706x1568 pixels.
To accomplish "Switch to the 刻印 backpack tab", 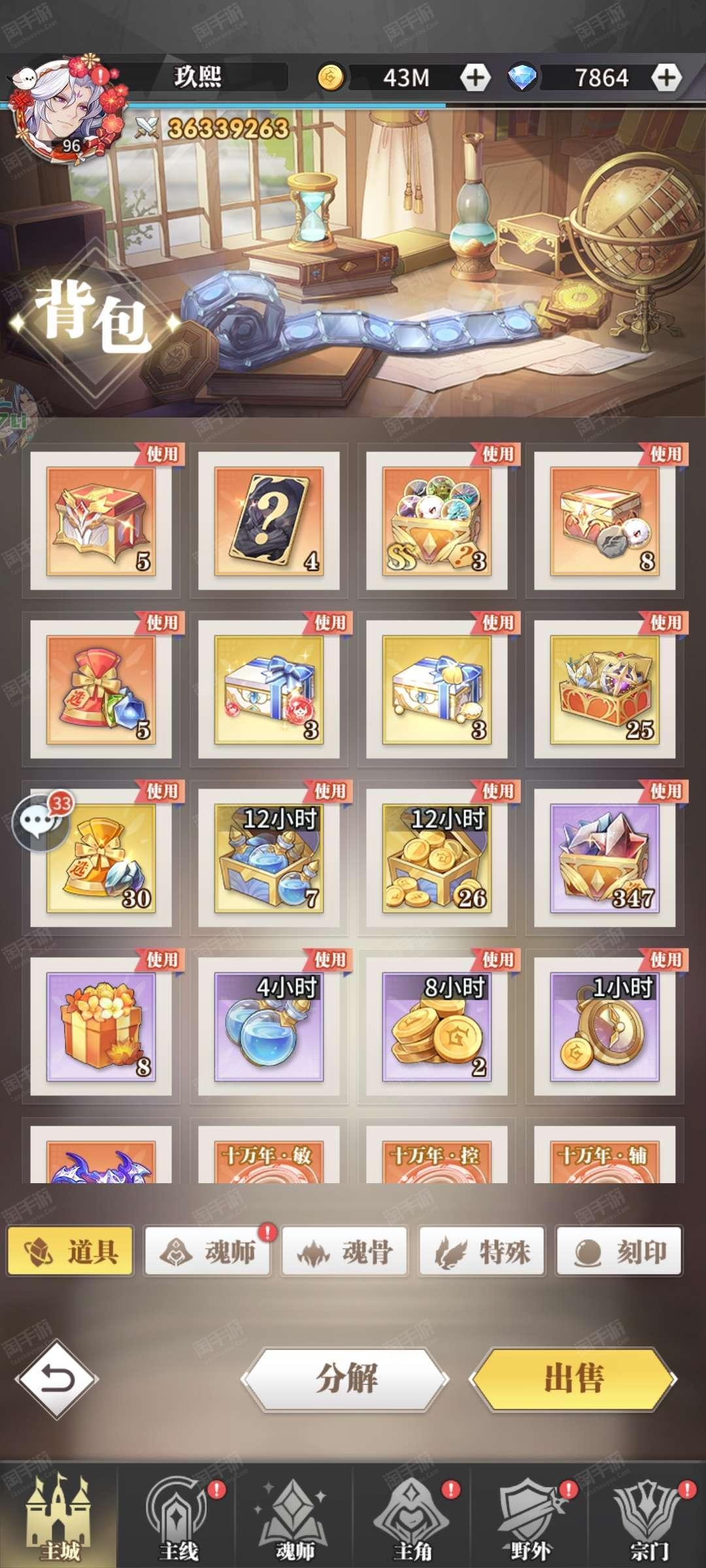I will [x=620, y=1252].
